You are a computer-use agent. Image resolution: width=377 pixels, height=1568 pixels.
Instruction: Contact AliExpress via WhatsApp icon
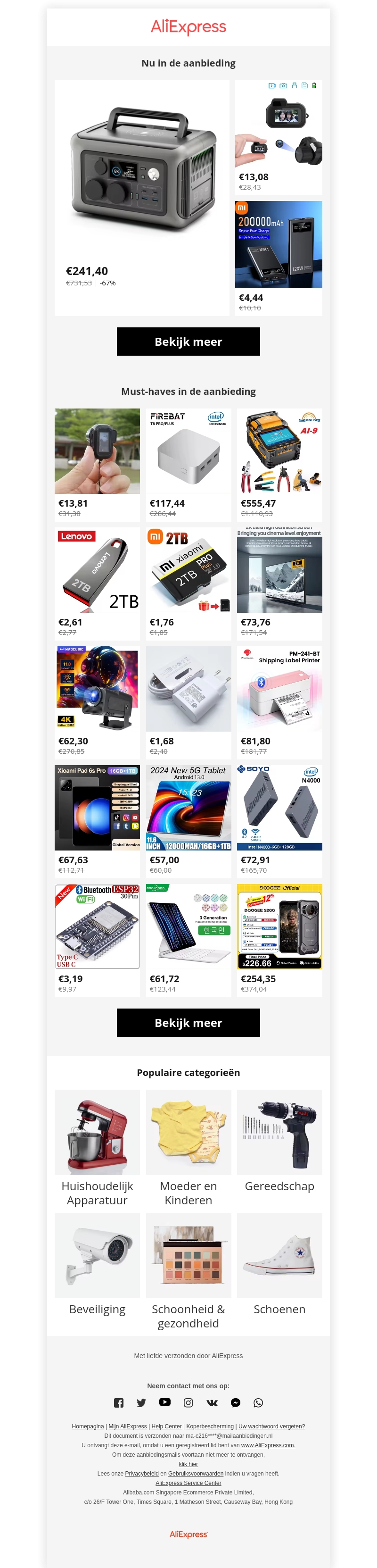[x=258, y=1402]
